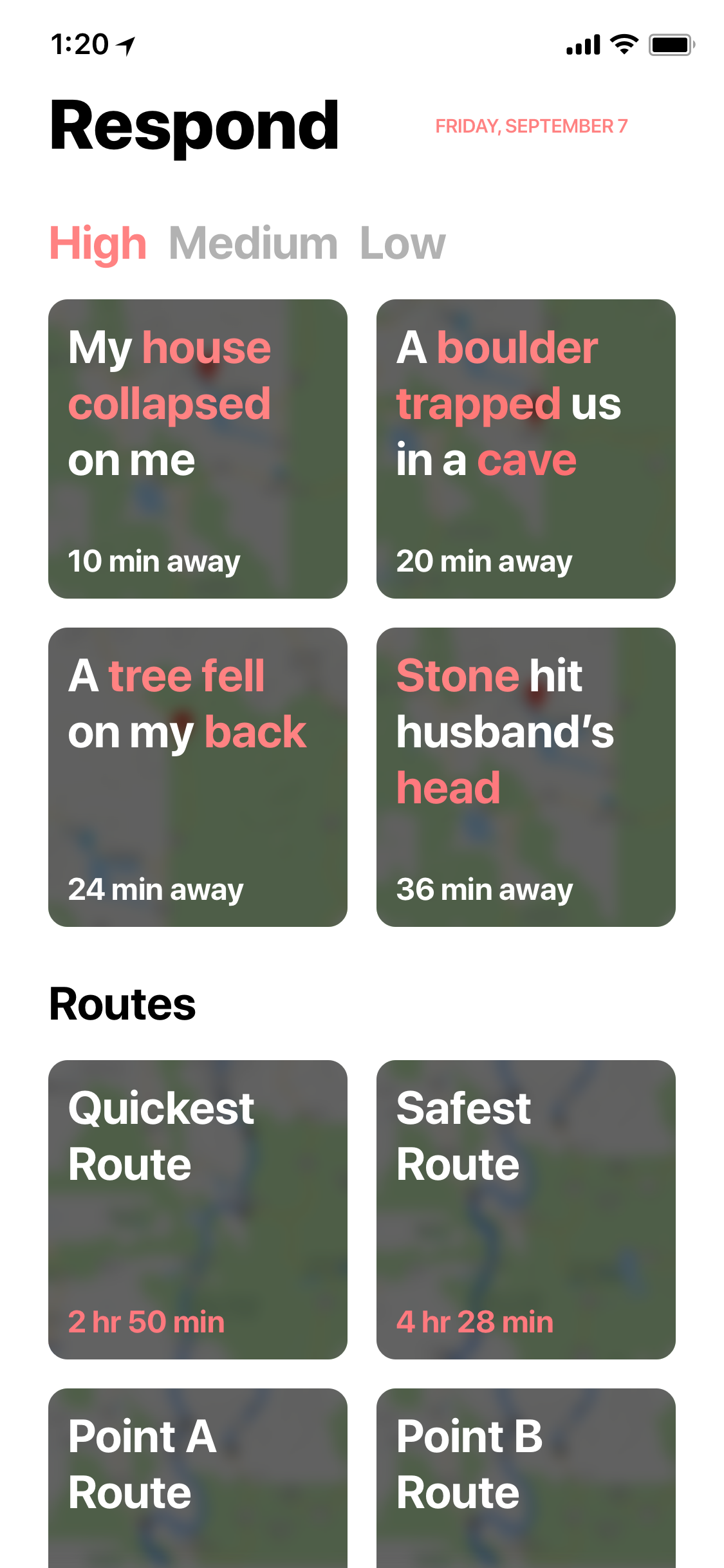Open the boulder trapped us in a cave card
The height and width of the screenshot is (1568, 724).
526,449
